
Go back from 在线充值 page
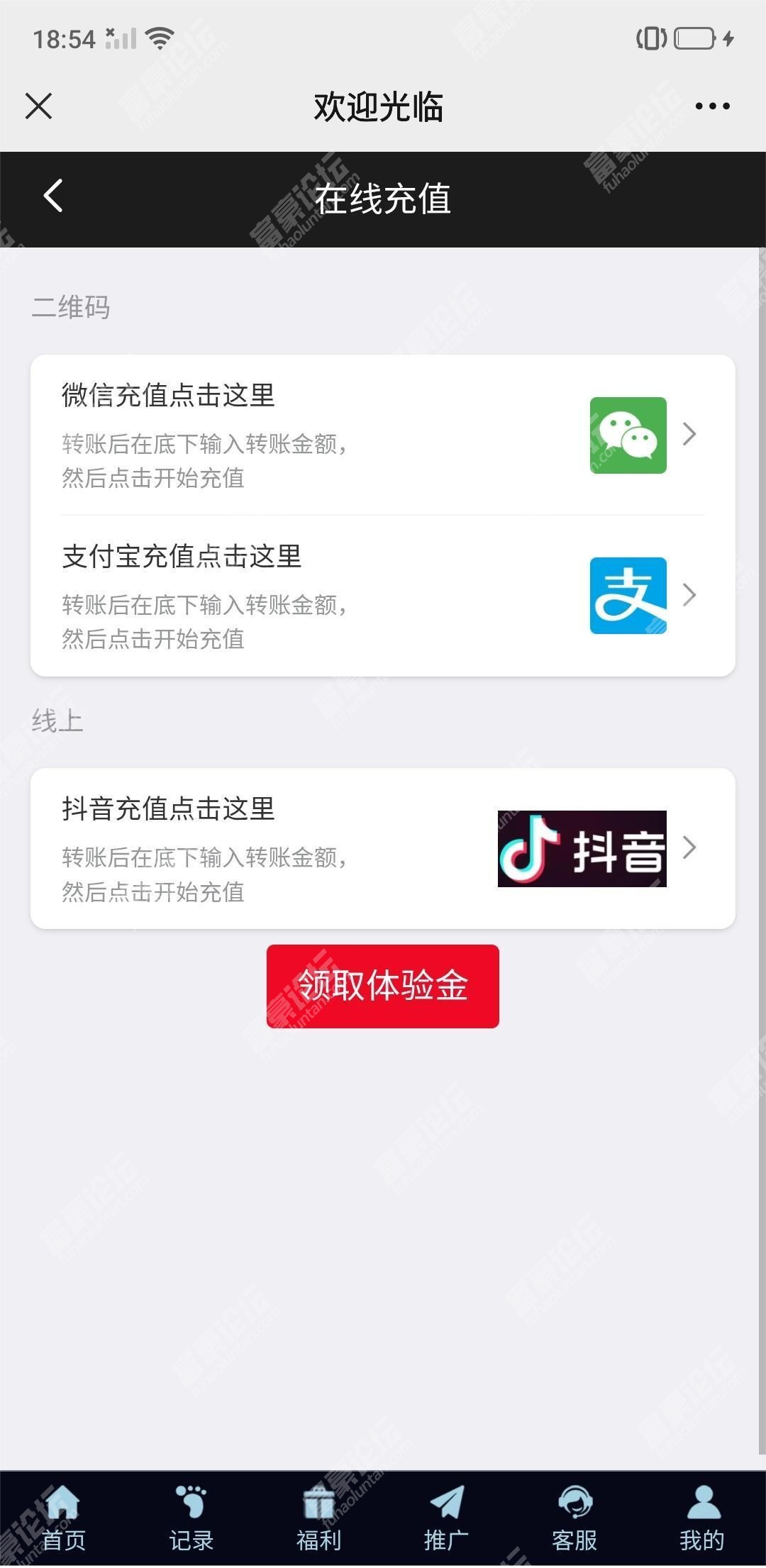pos(53,196)
